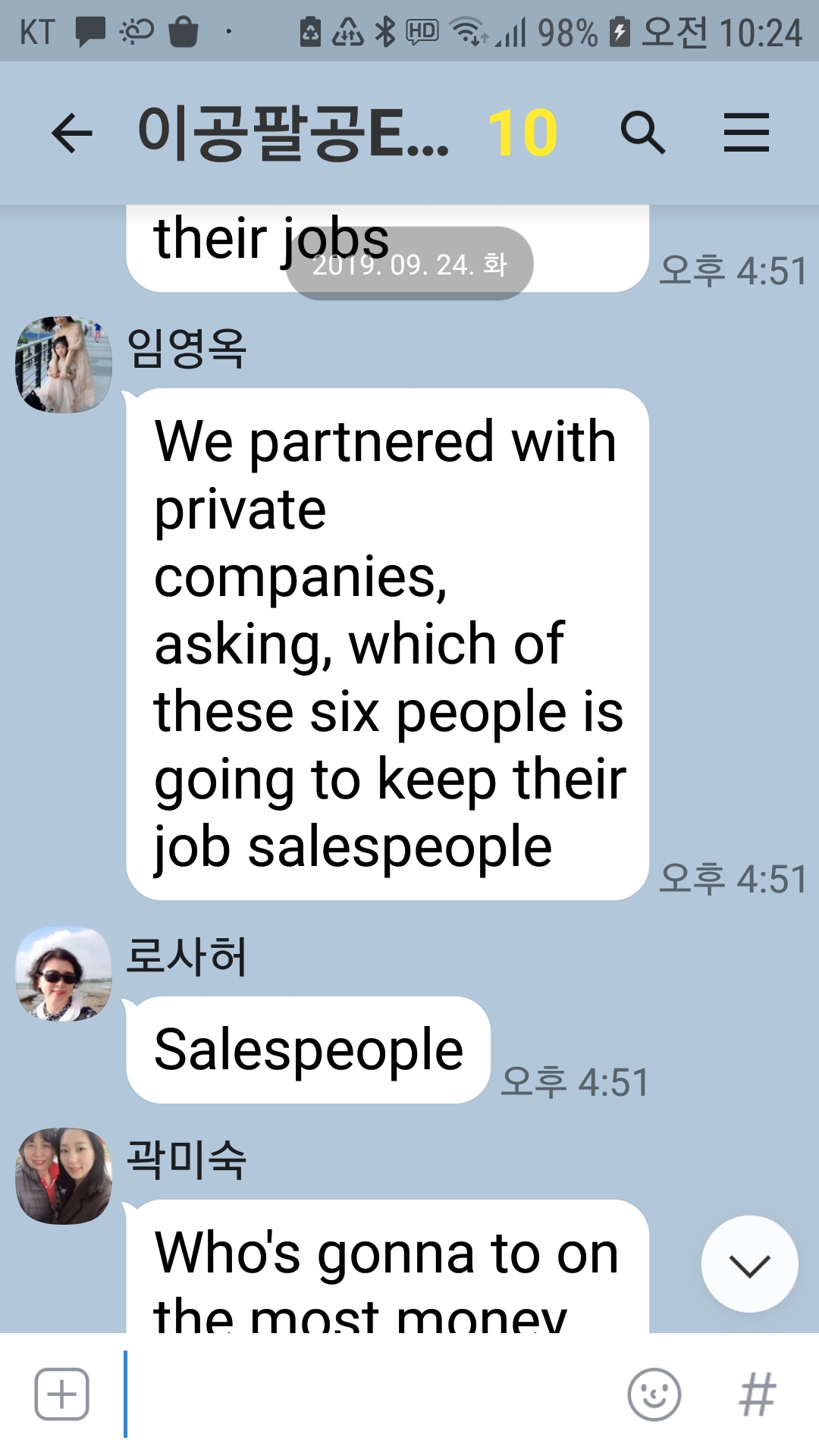Viewport: 819px width, 1456px height.
Task: Jump to the latest message
Action: point(749,1264)
